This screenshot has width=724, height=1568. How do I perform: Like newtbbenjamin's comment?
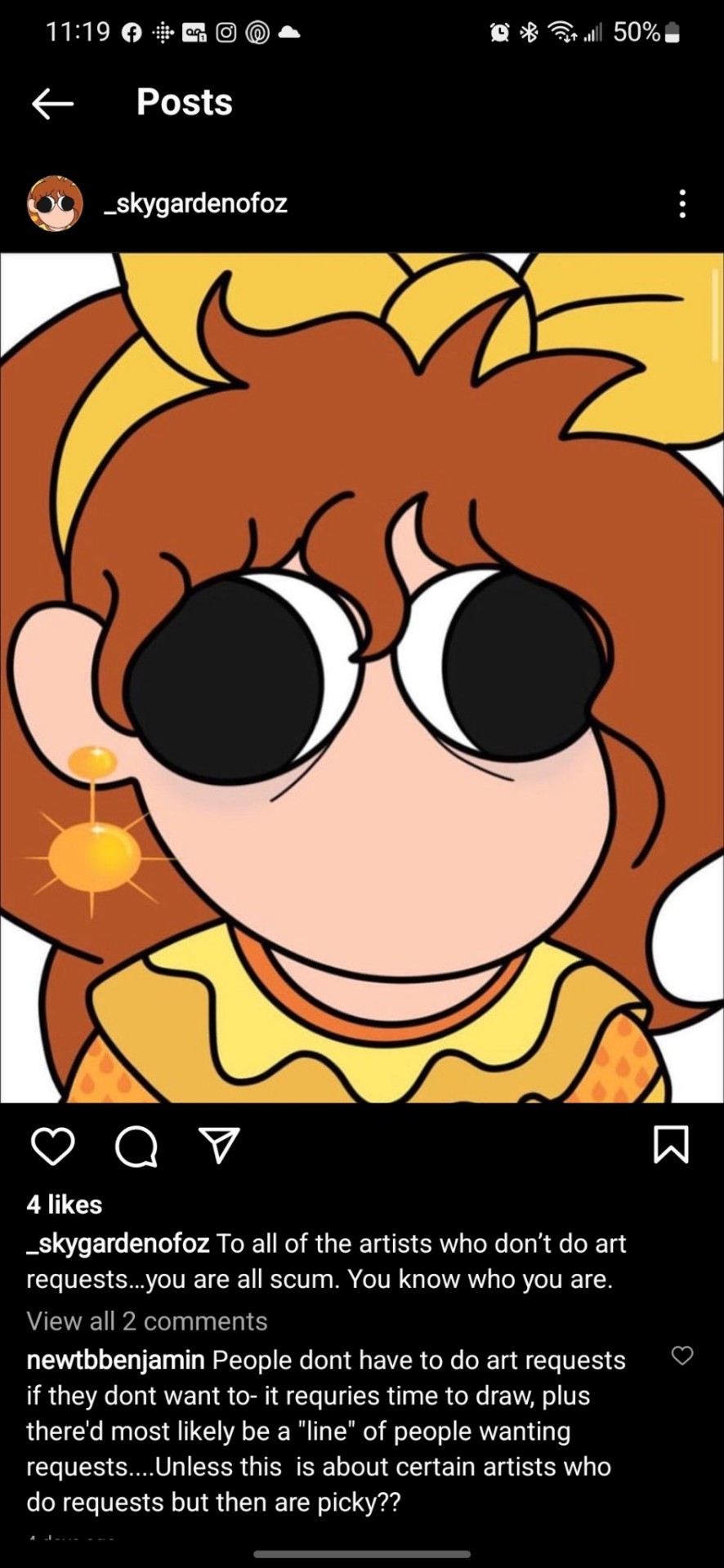682,1356
